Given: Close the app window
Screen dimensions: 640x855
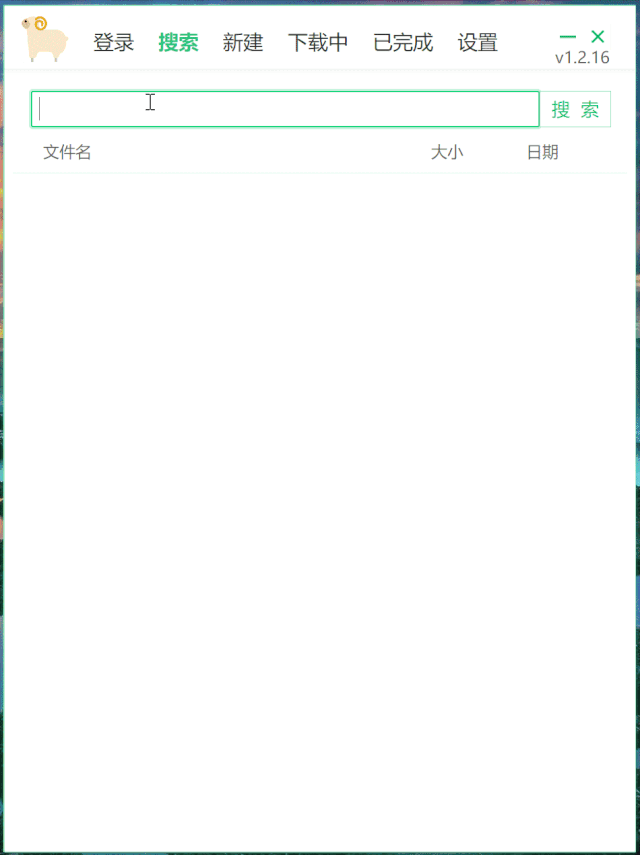Looking at the screenshot, I should [x=598, y=37].
